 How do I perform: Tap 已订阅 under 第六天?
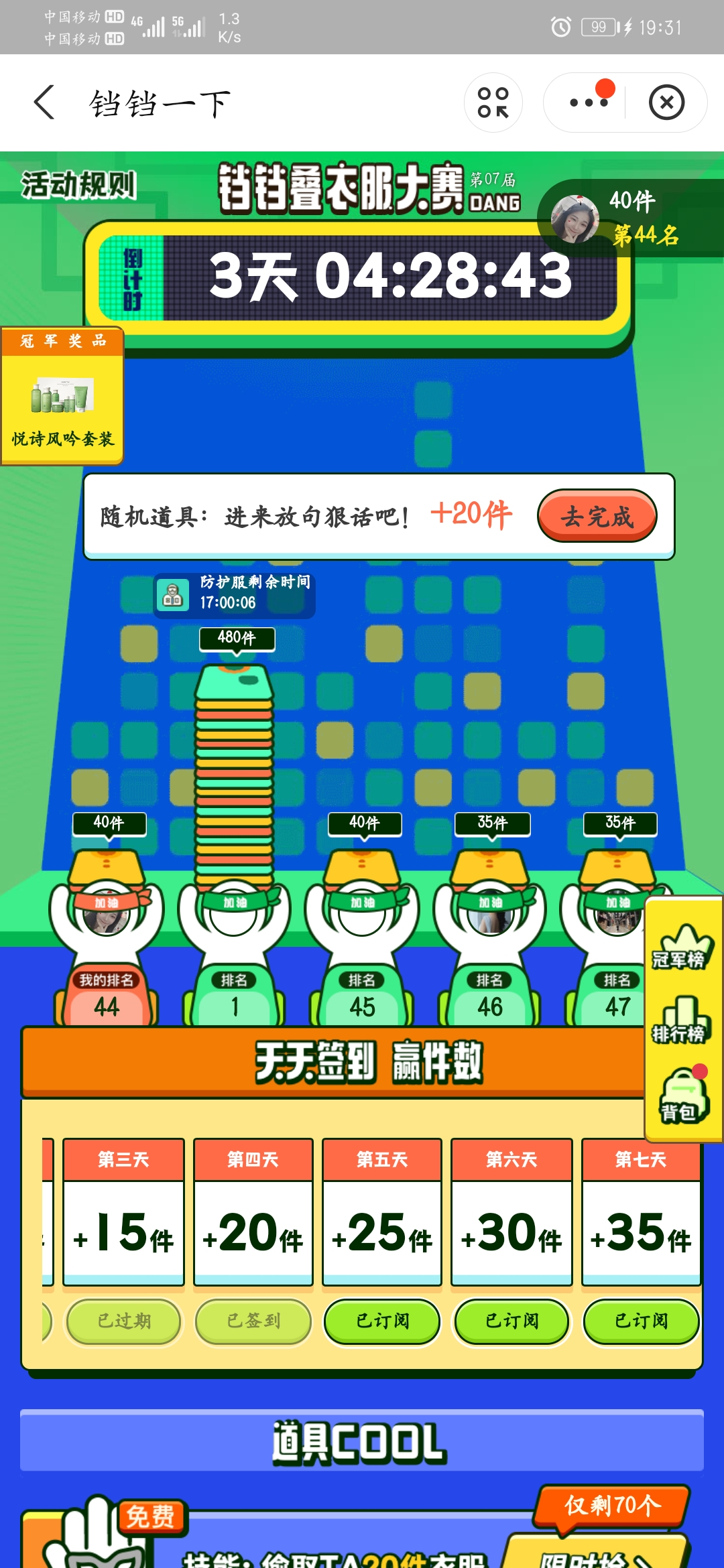click(x=511, y=1321)
